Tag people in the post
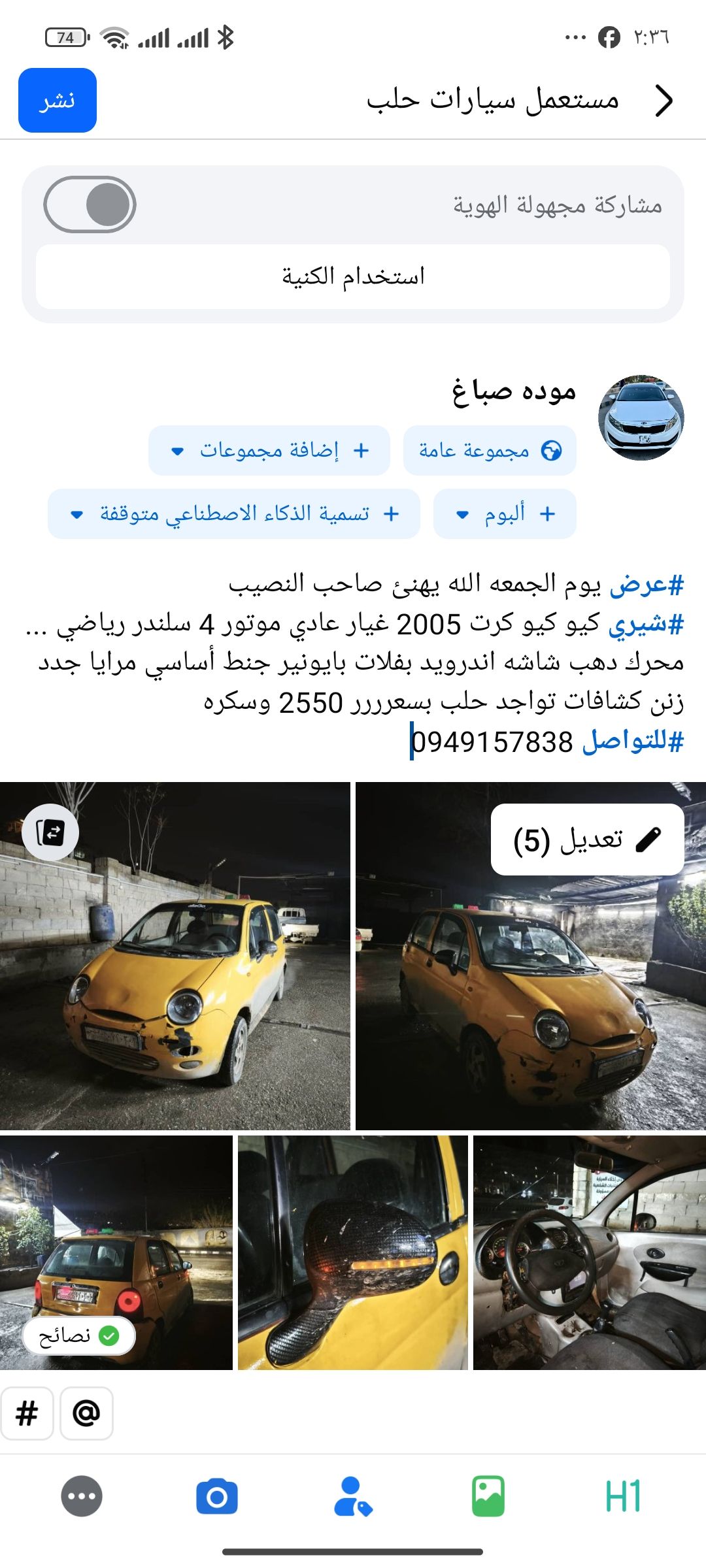The image size is (706, 1568). coord(353,1496)
